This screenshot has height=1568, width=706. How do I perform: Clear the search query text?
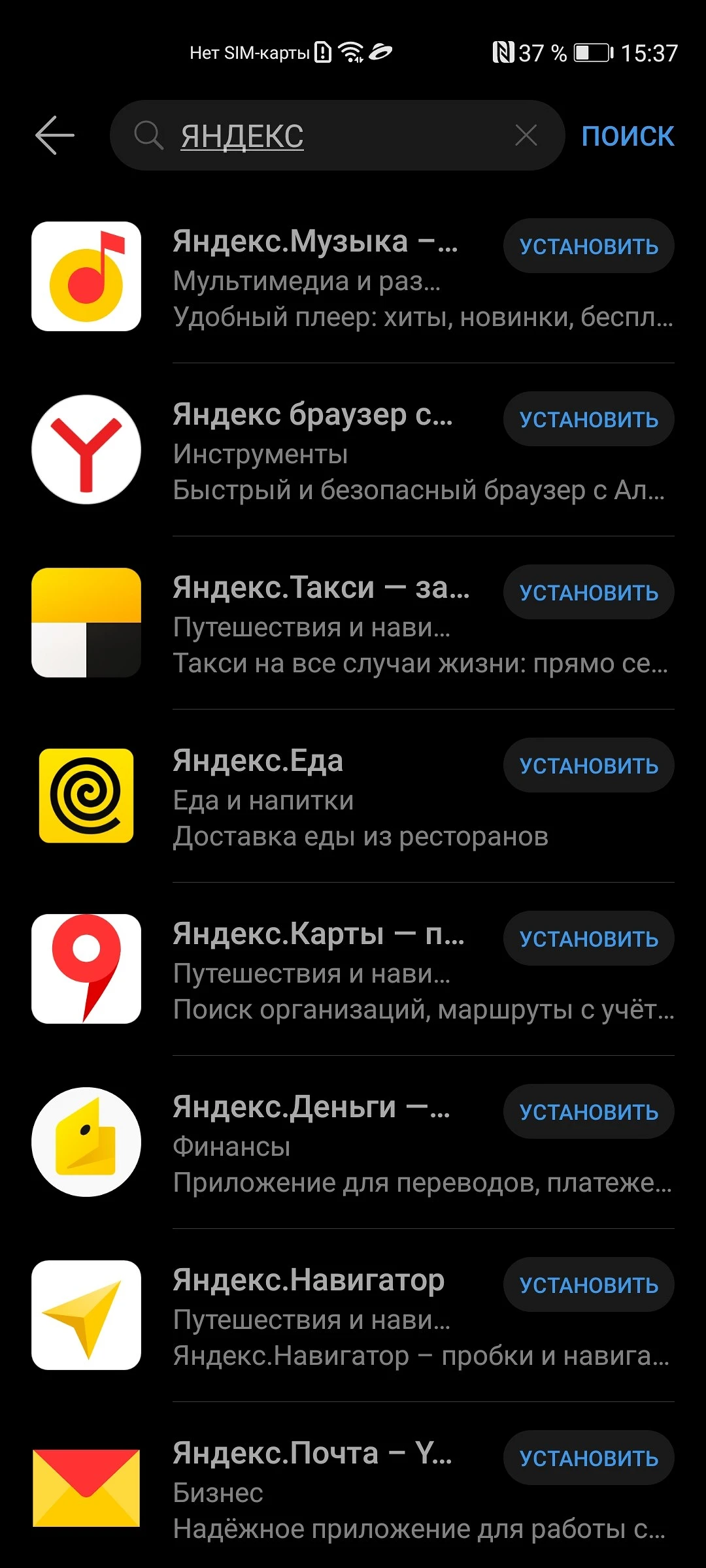(526, 136)
